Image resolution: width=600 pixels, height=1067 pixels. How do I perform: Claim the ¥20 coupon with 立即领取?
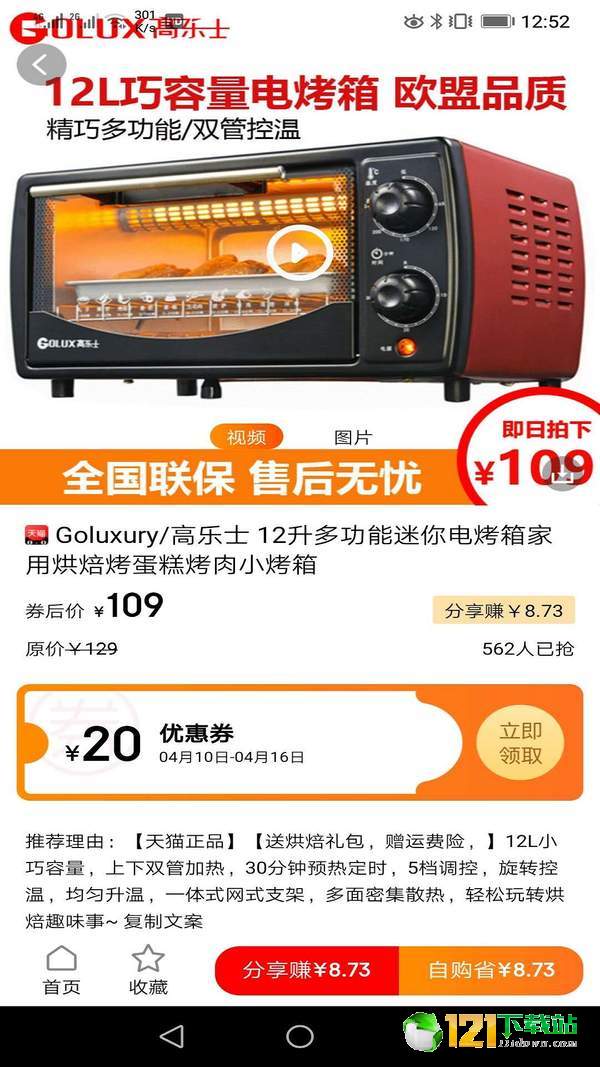click(520, 744)
